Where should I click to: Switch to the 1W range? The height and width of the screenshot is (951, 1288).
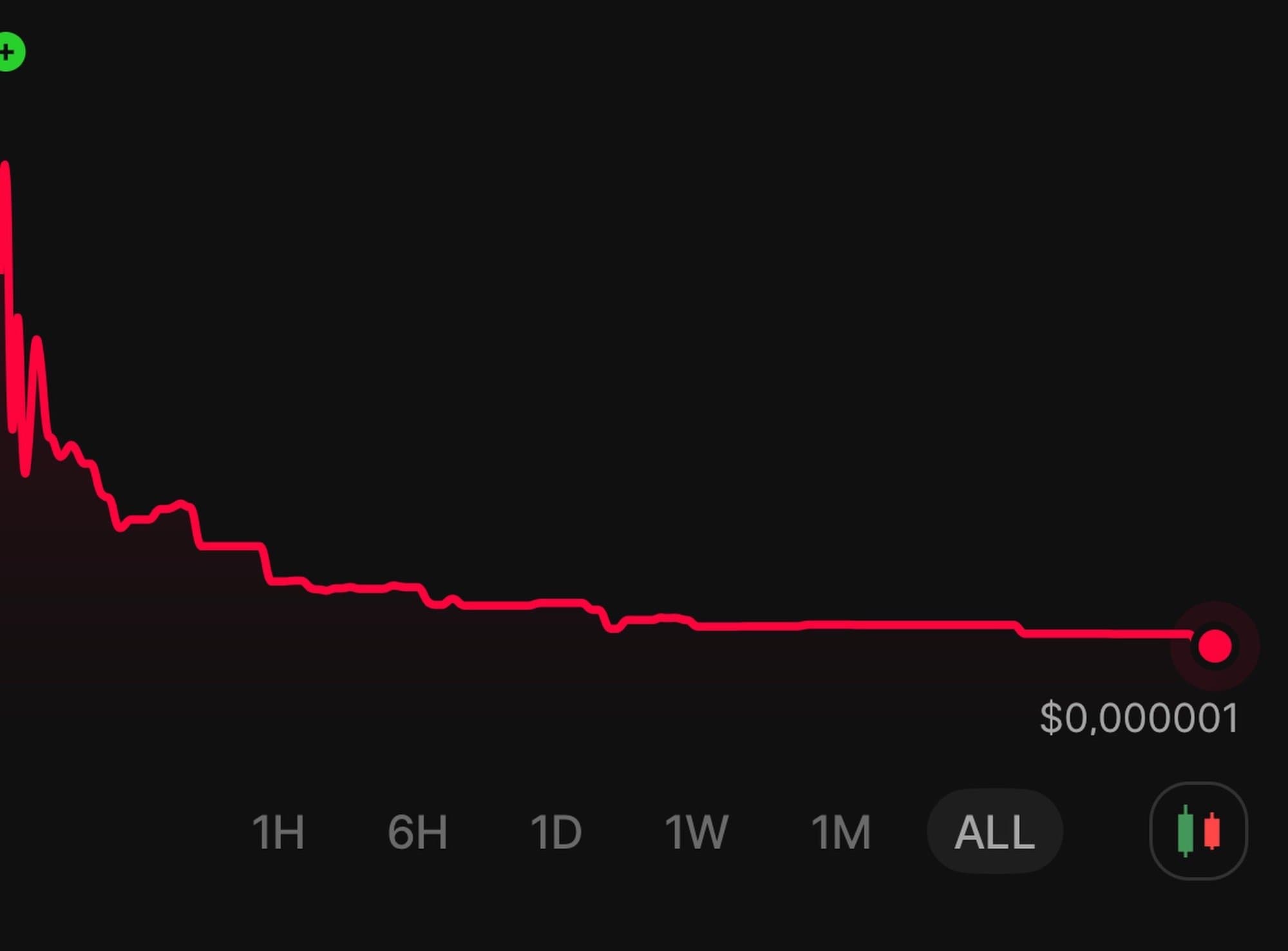coord(696,832)
